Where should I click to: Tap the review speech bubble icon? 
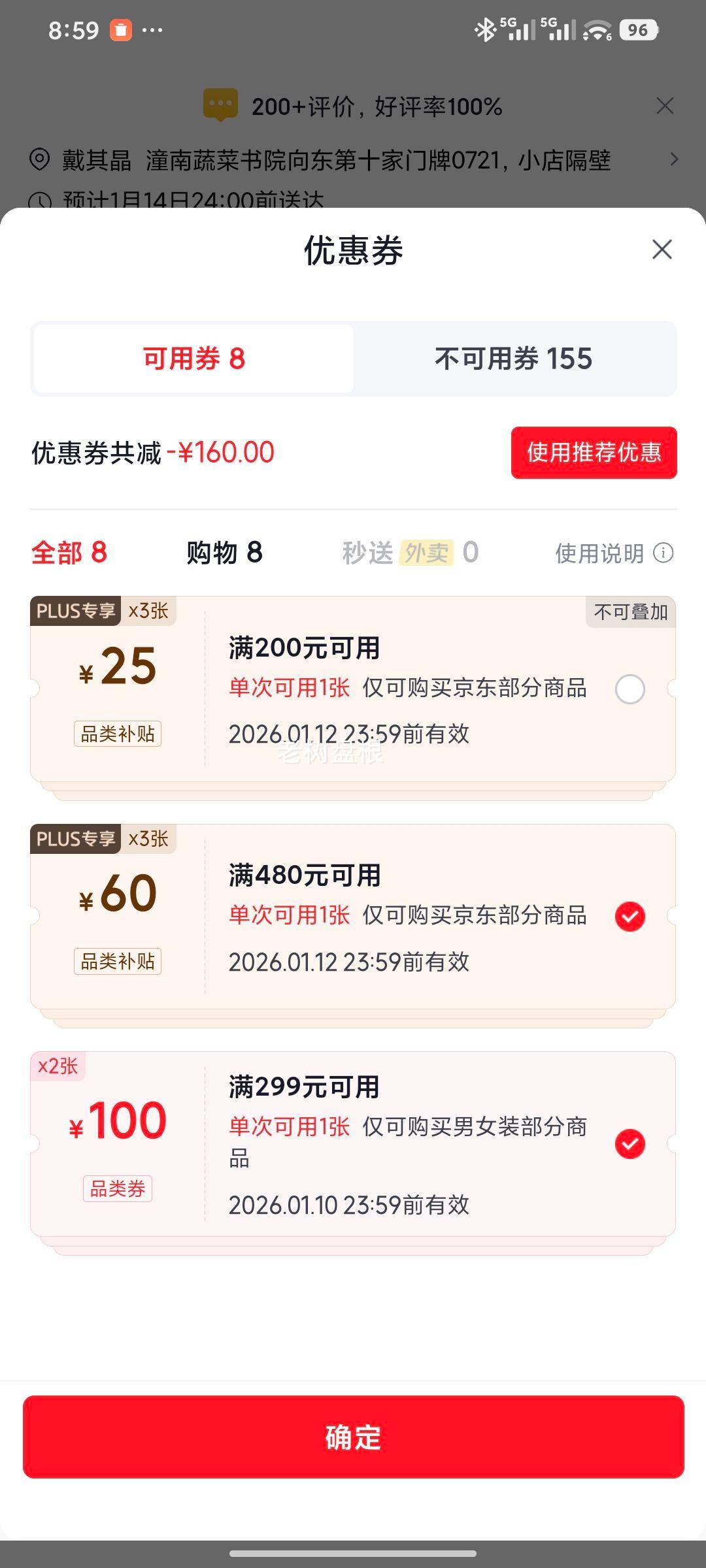point(220,105)
